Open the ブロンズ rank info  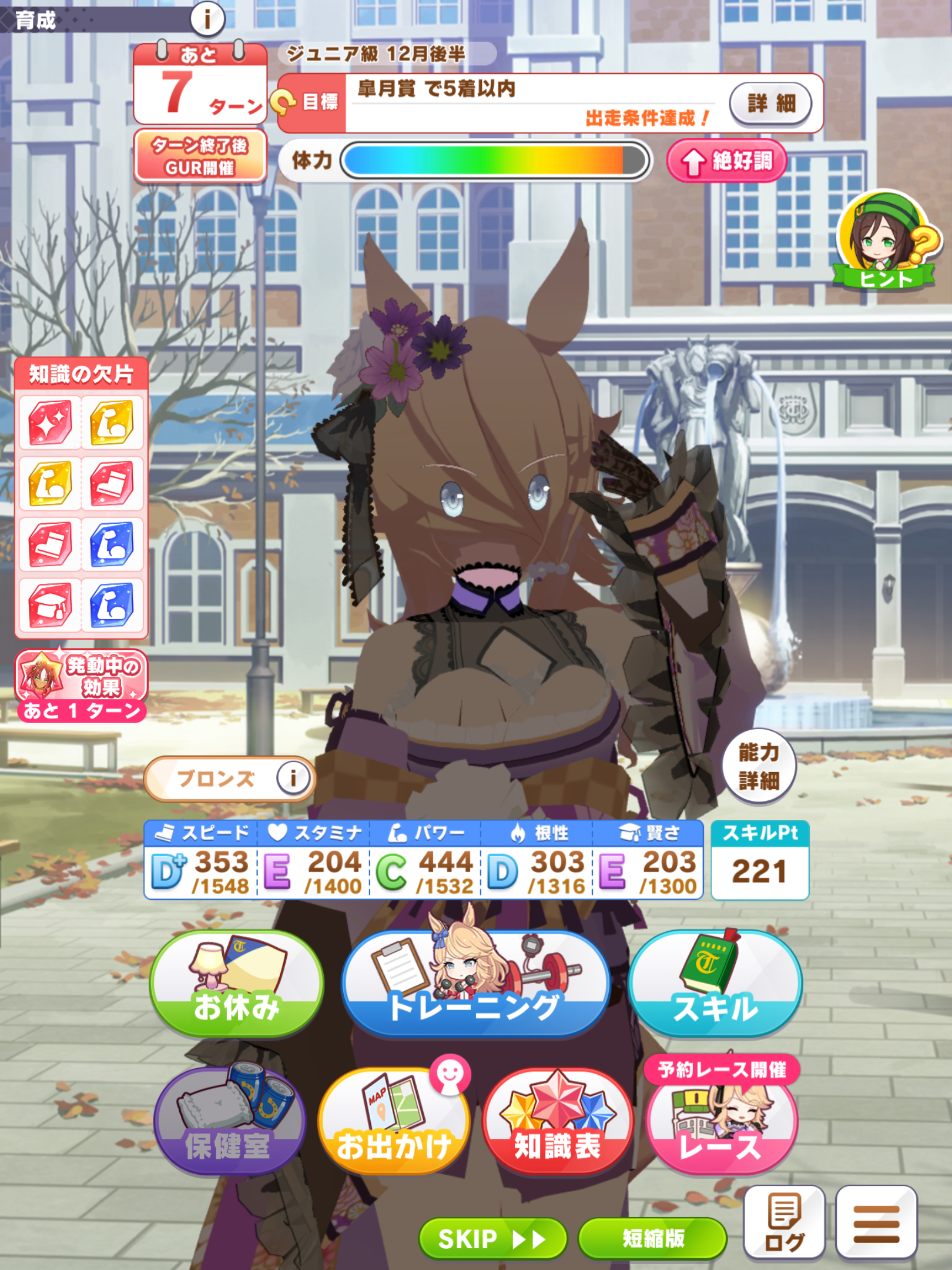click(x=293, y=778)
